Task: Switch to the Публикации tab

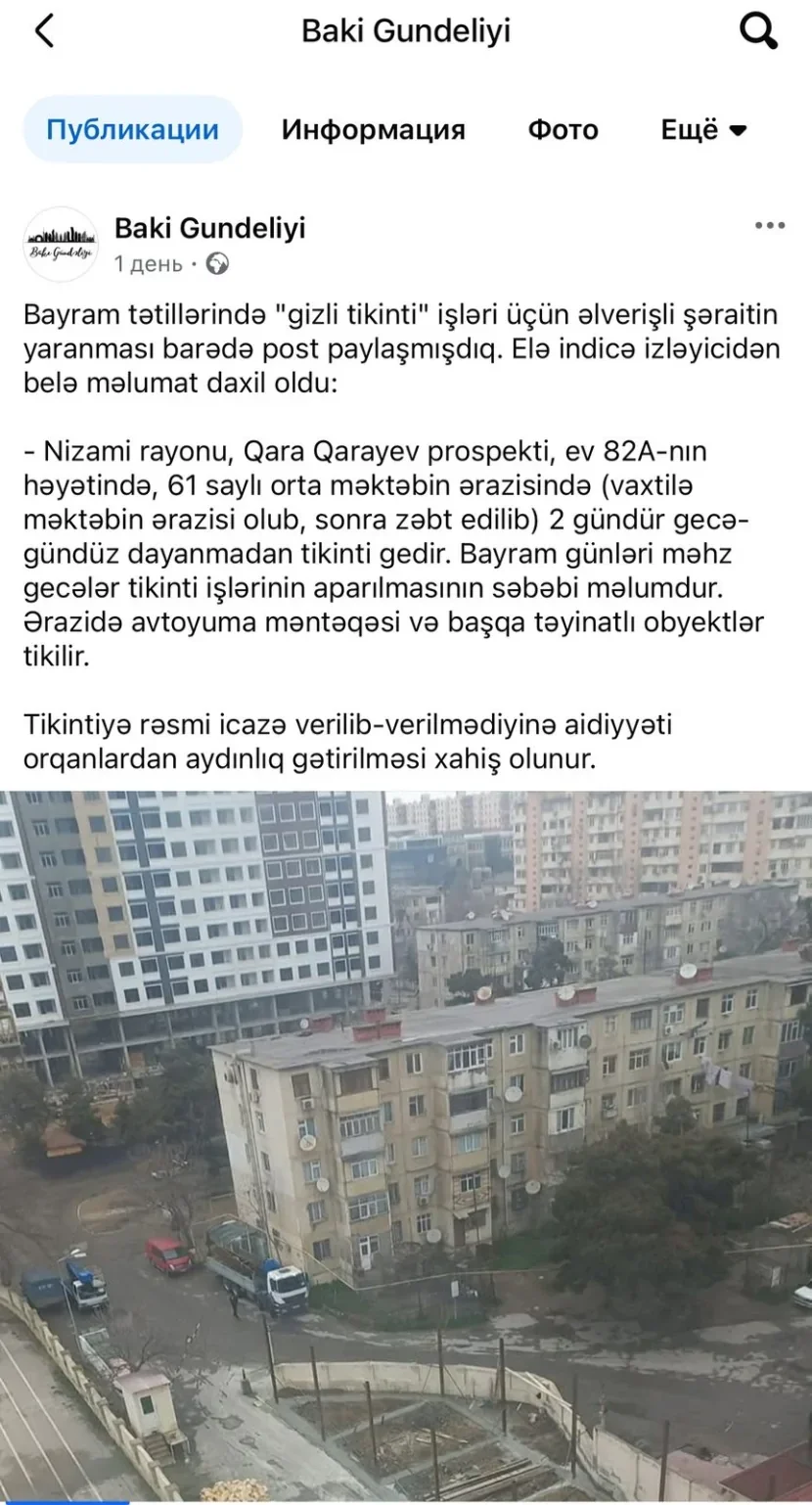Action: pyautogui.click(x=132, y=130)
